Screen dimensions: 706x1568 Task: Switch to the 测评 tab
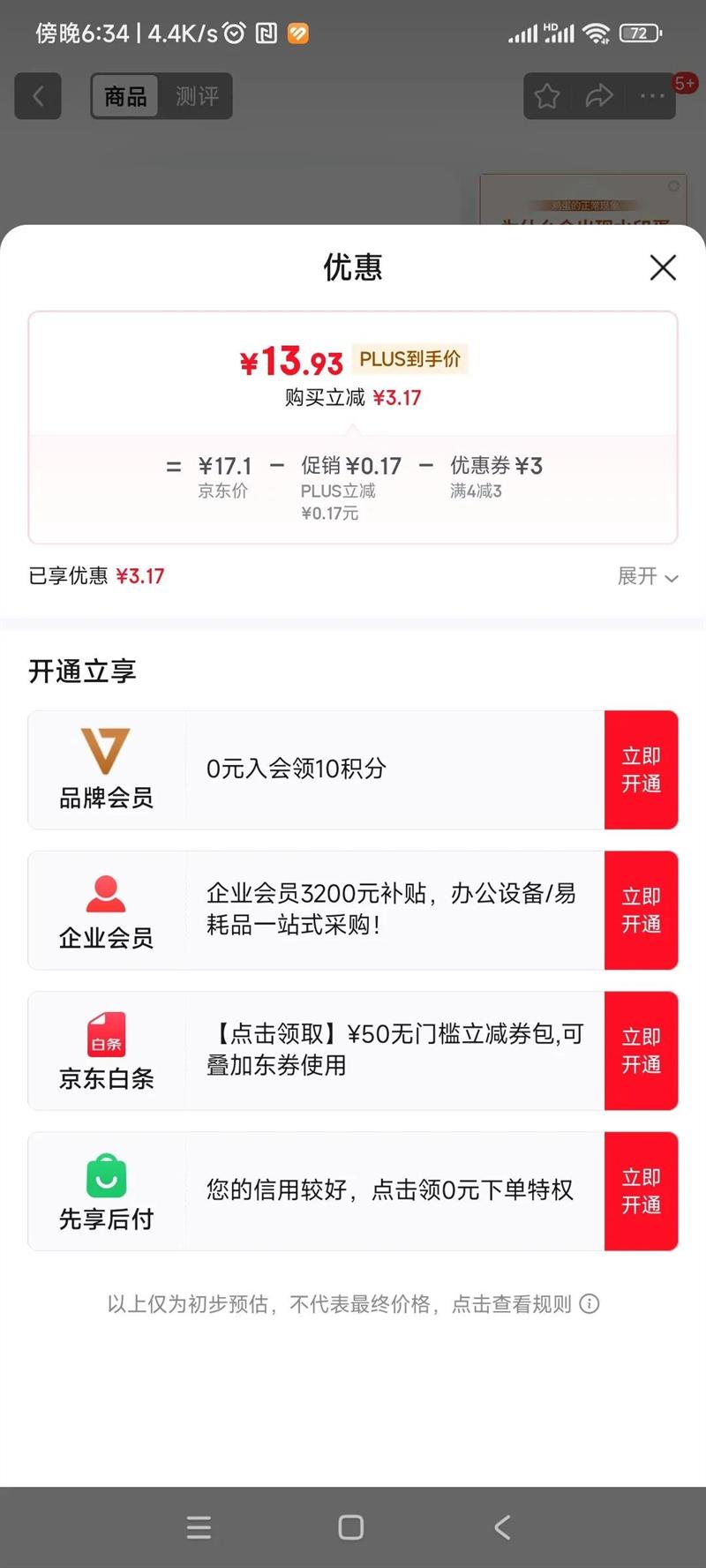pyautogui.click(x=198, y=98)
